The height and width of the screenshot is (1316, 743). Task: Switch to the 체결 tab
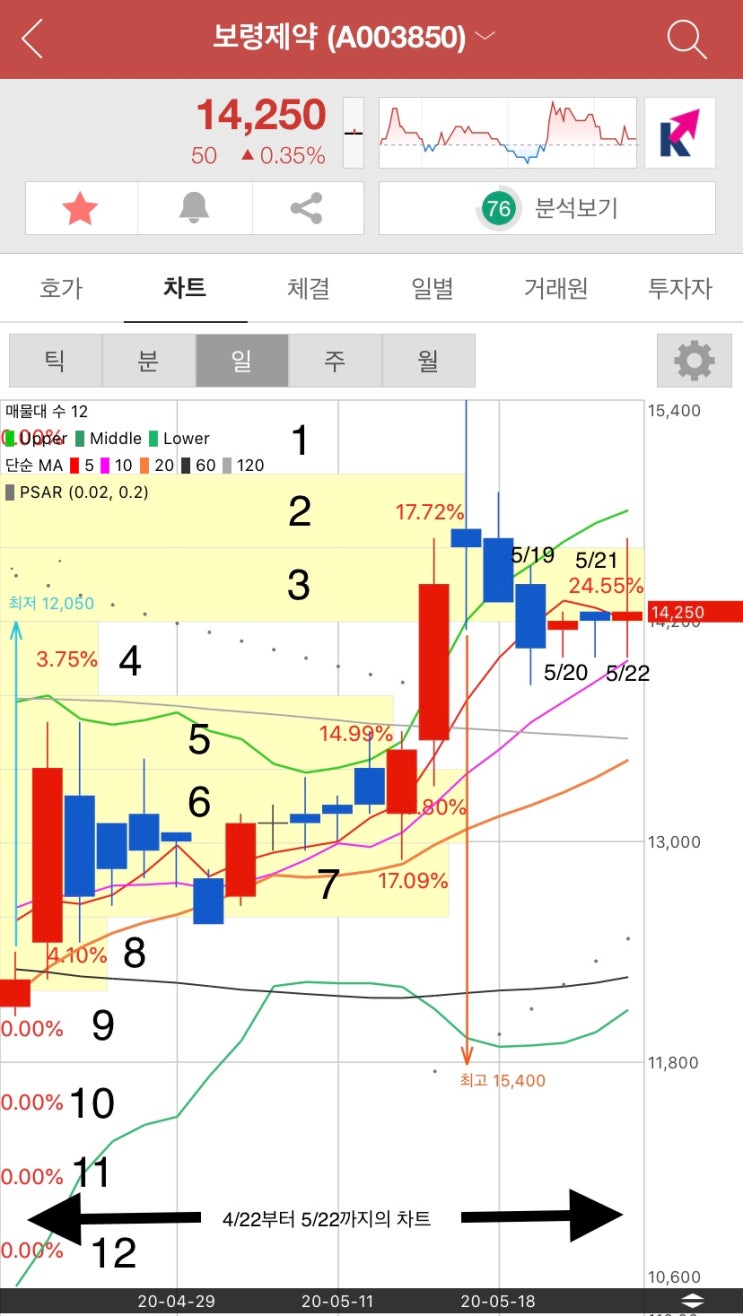[x=309, y=289]
